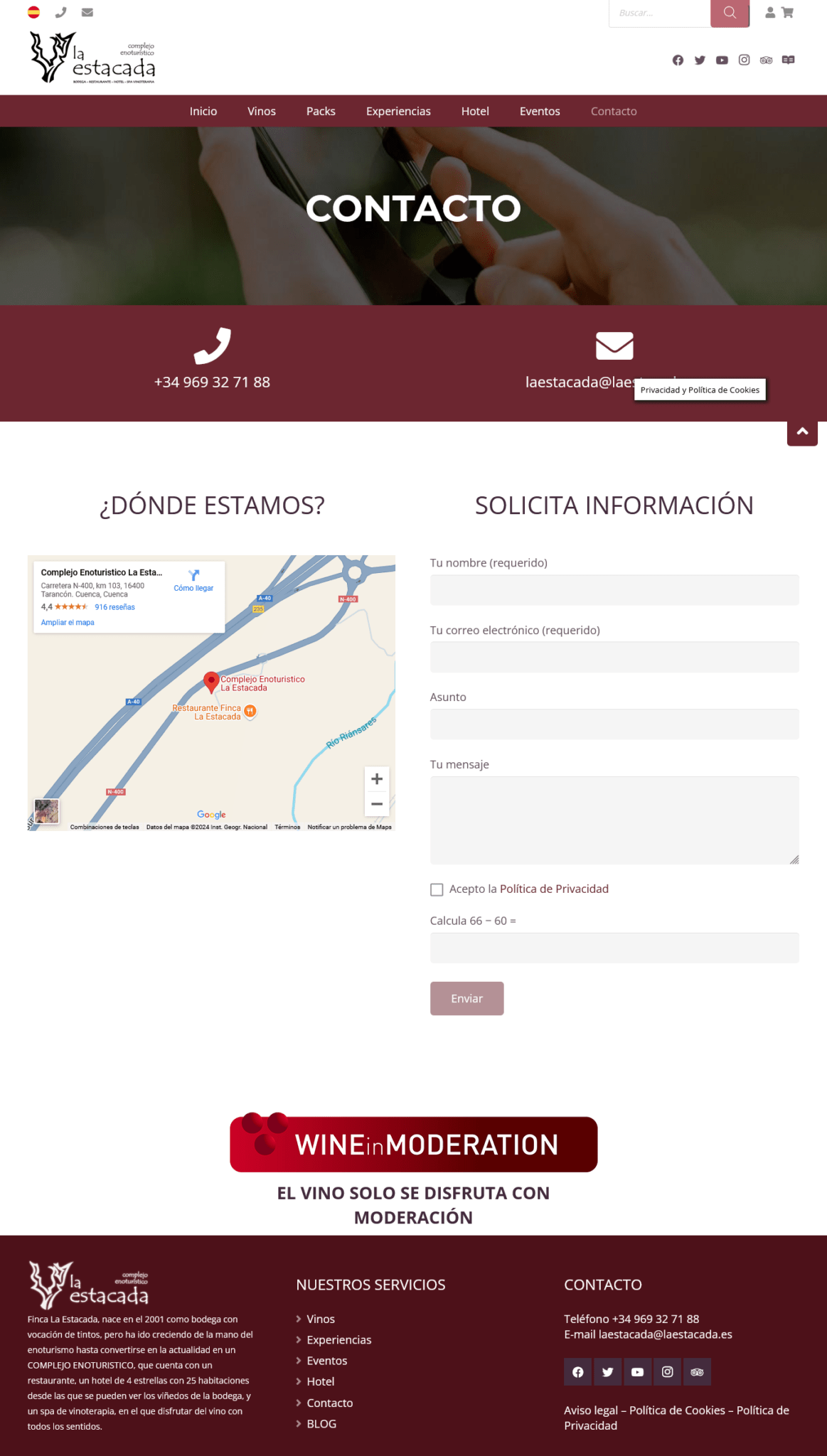Open the shopping cart icon
Image resolution: width=827 pixels, height=1456 pixels.
click(x=787, y=13)
